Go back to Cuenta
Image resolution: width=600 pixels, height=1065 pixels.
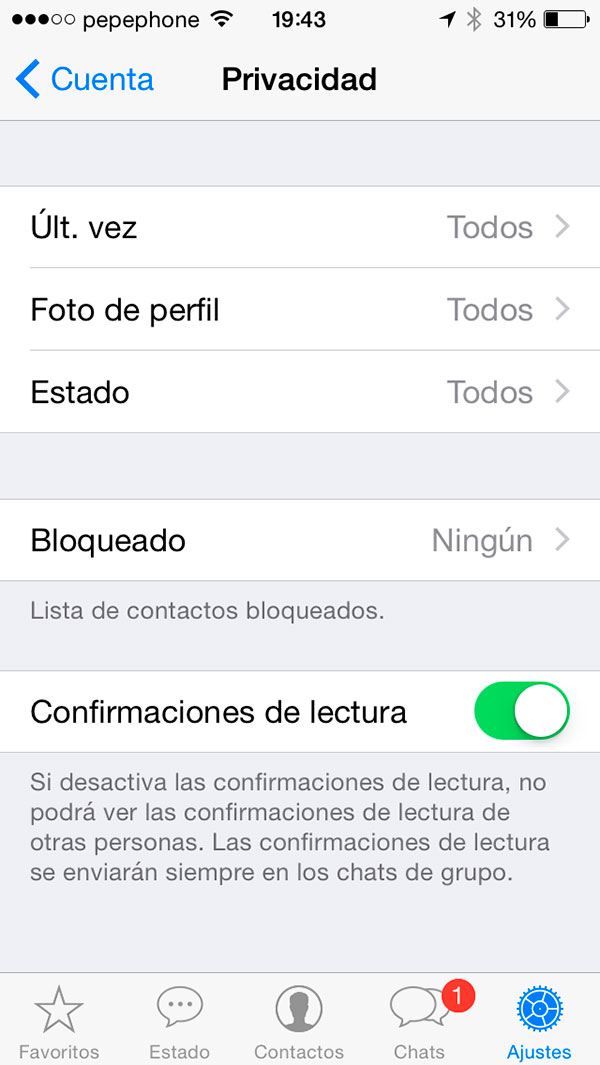(85, 79)
